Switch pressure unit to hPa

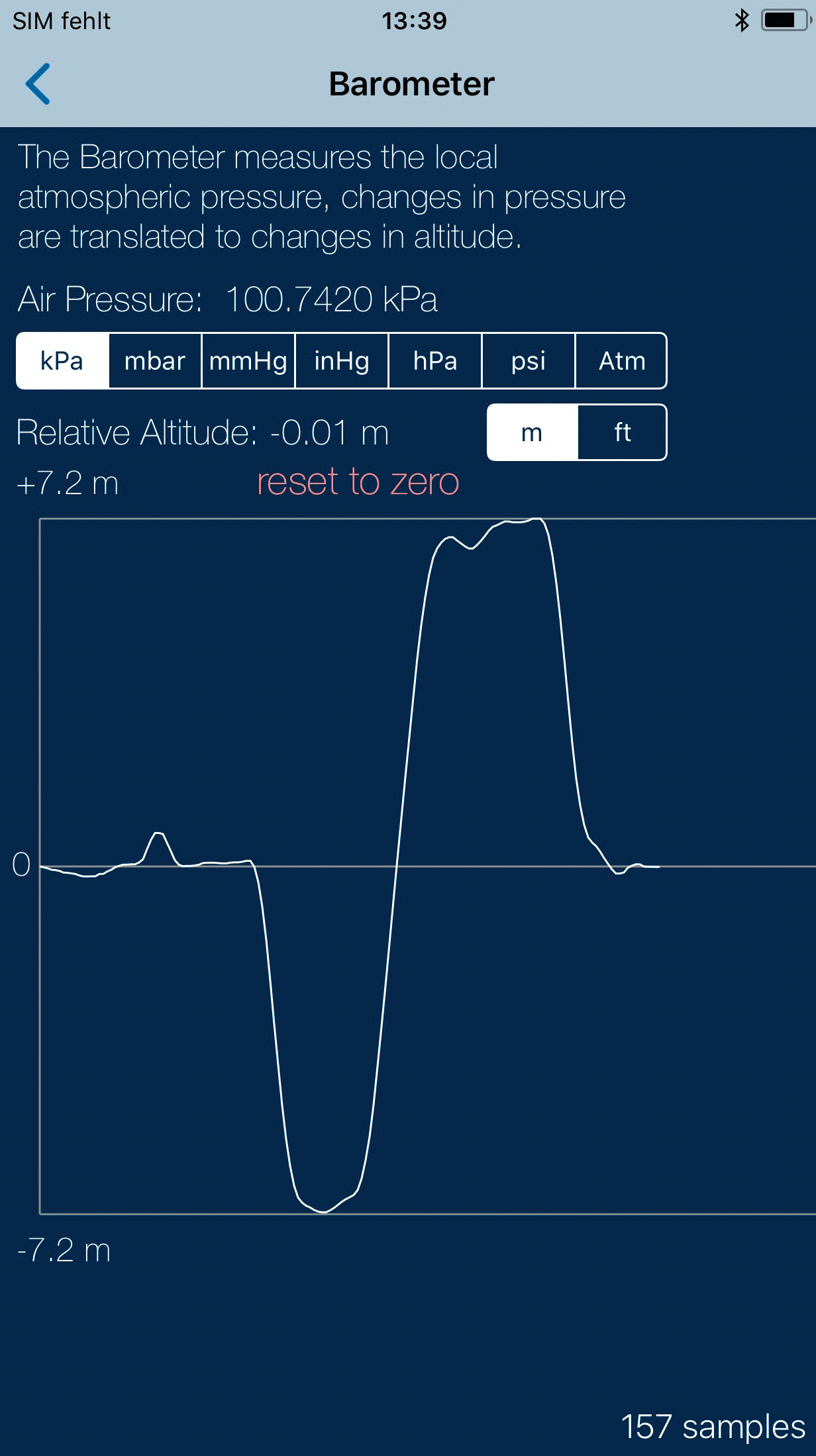tap(435, 361)
